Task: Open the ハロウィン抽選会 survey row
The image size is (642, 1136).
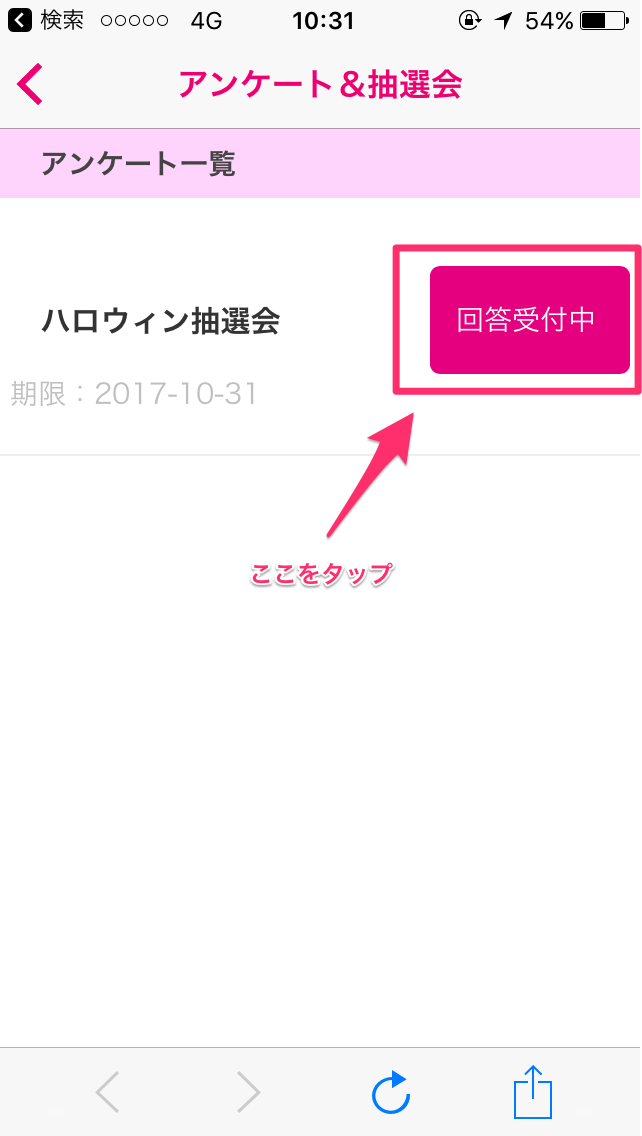Action: point(160,321)
